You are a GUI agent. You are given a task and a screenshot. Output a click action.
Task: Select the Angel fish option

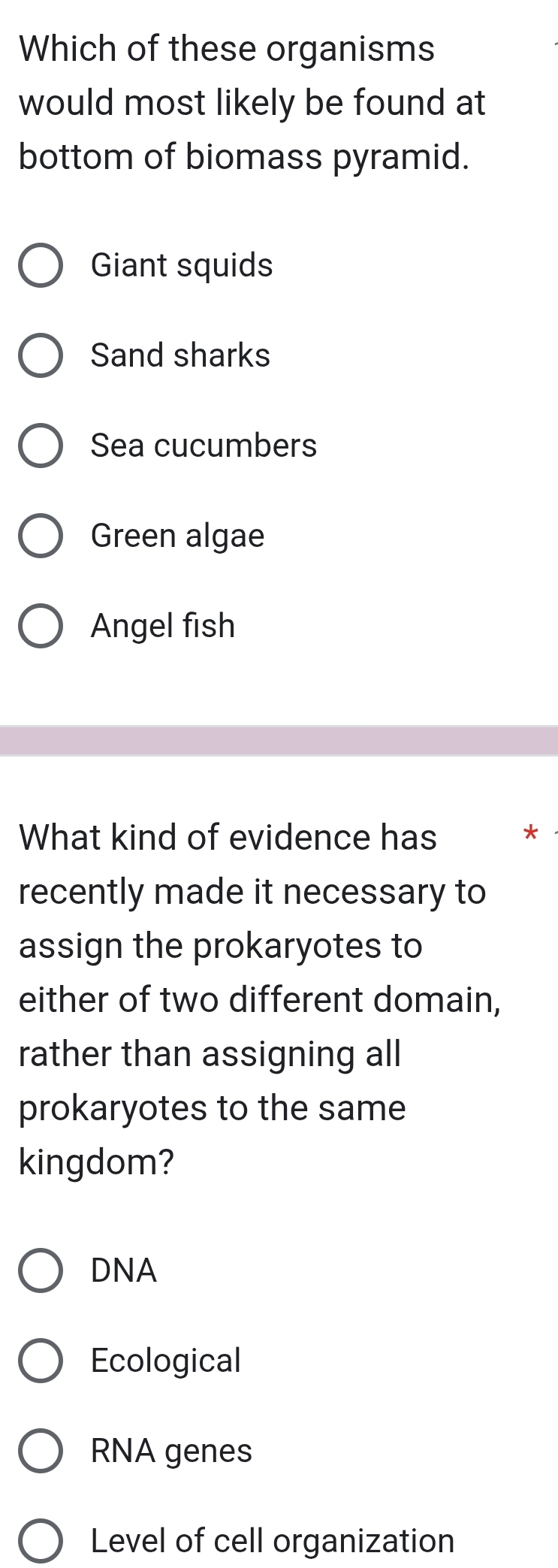41,626
